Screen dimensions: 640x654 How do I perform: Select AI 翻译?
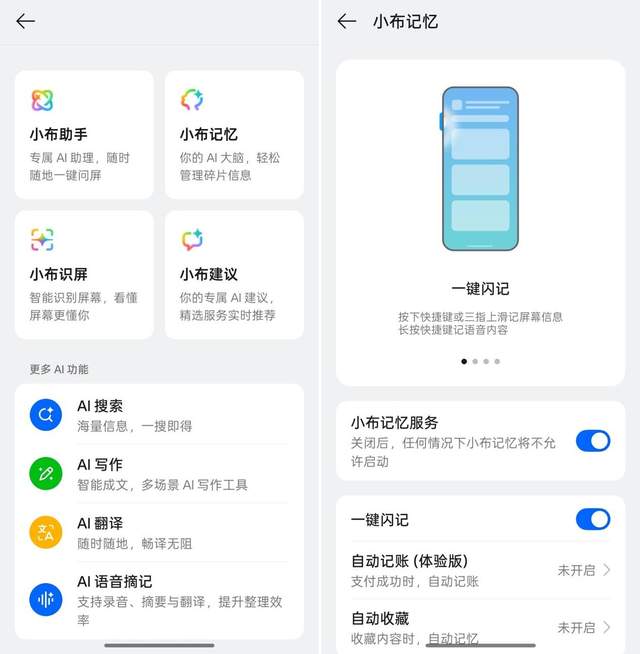point(160,533)
